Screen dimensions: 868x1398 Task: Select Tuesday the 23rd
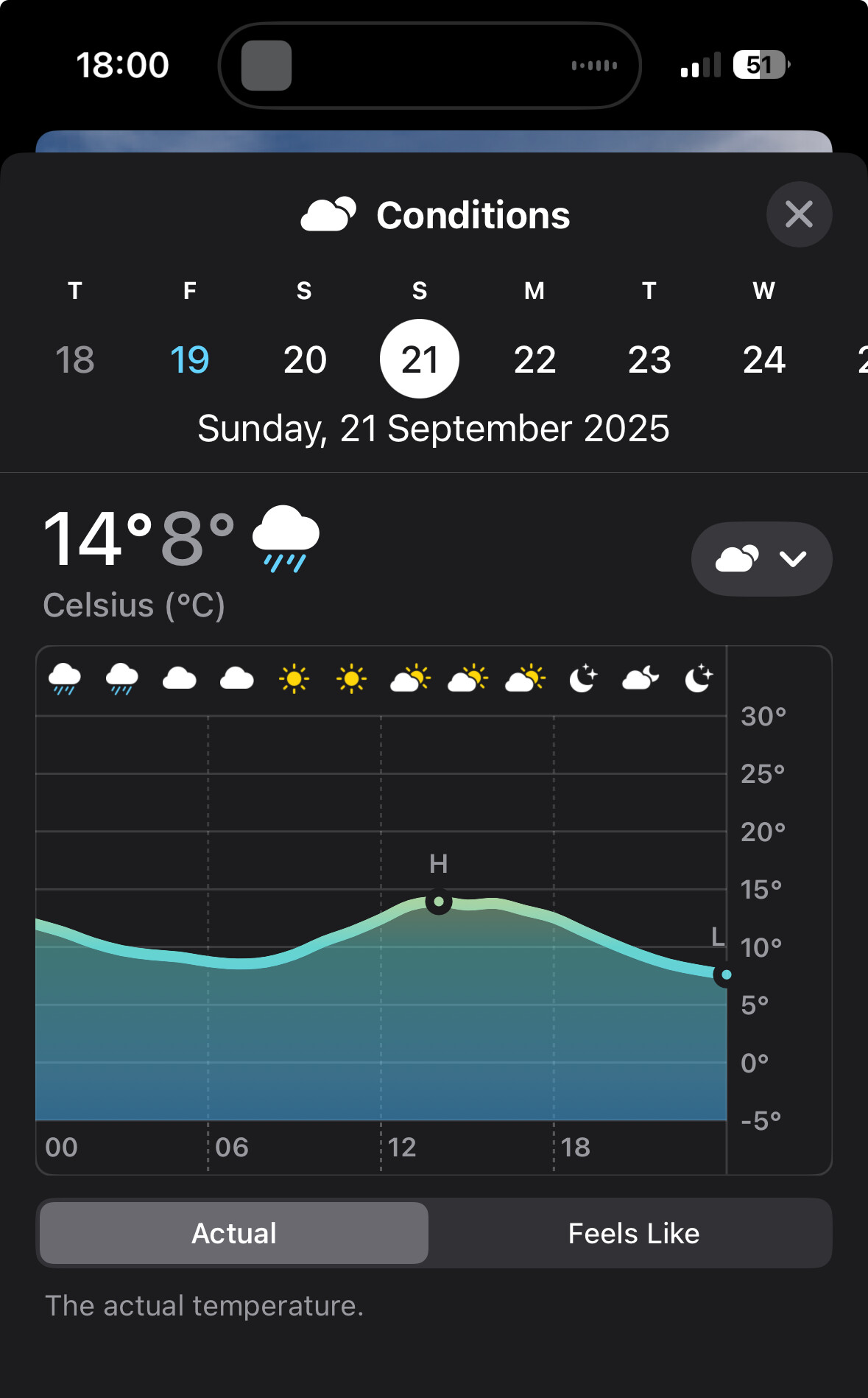point(649,359)
